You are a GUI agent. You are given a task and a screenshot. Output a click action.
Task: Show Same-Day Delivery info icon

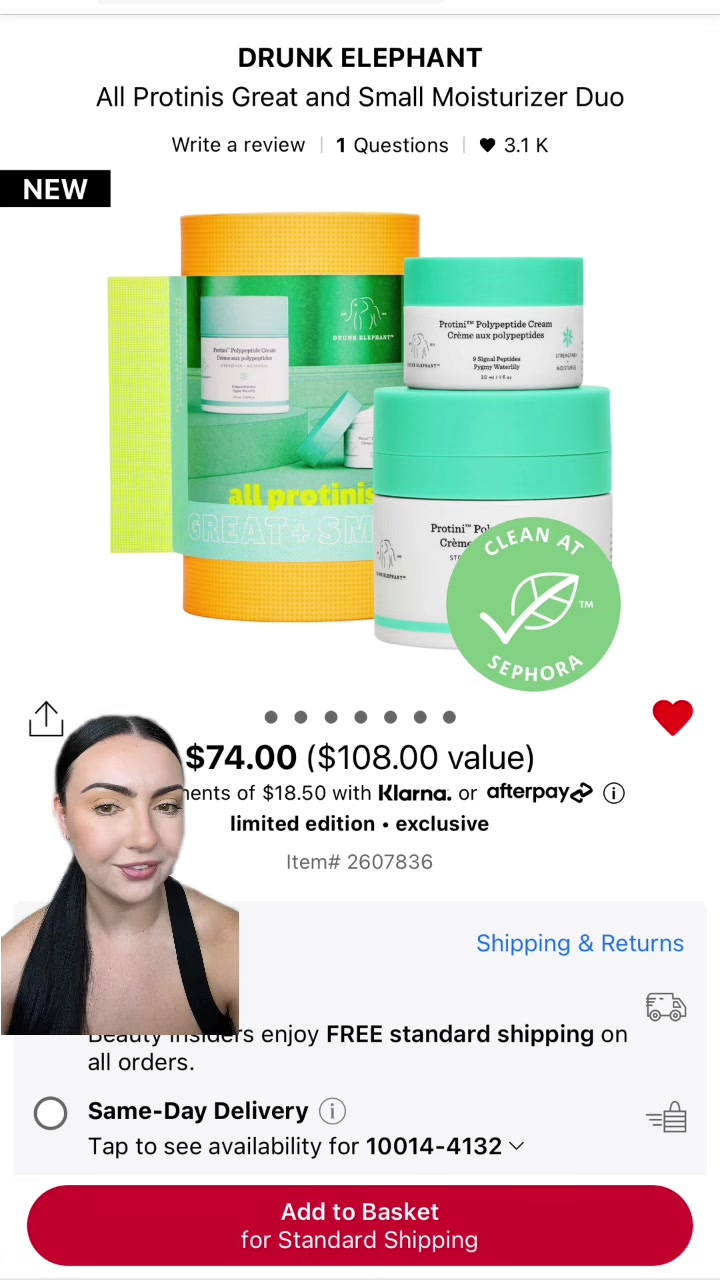pos(332,1111)
